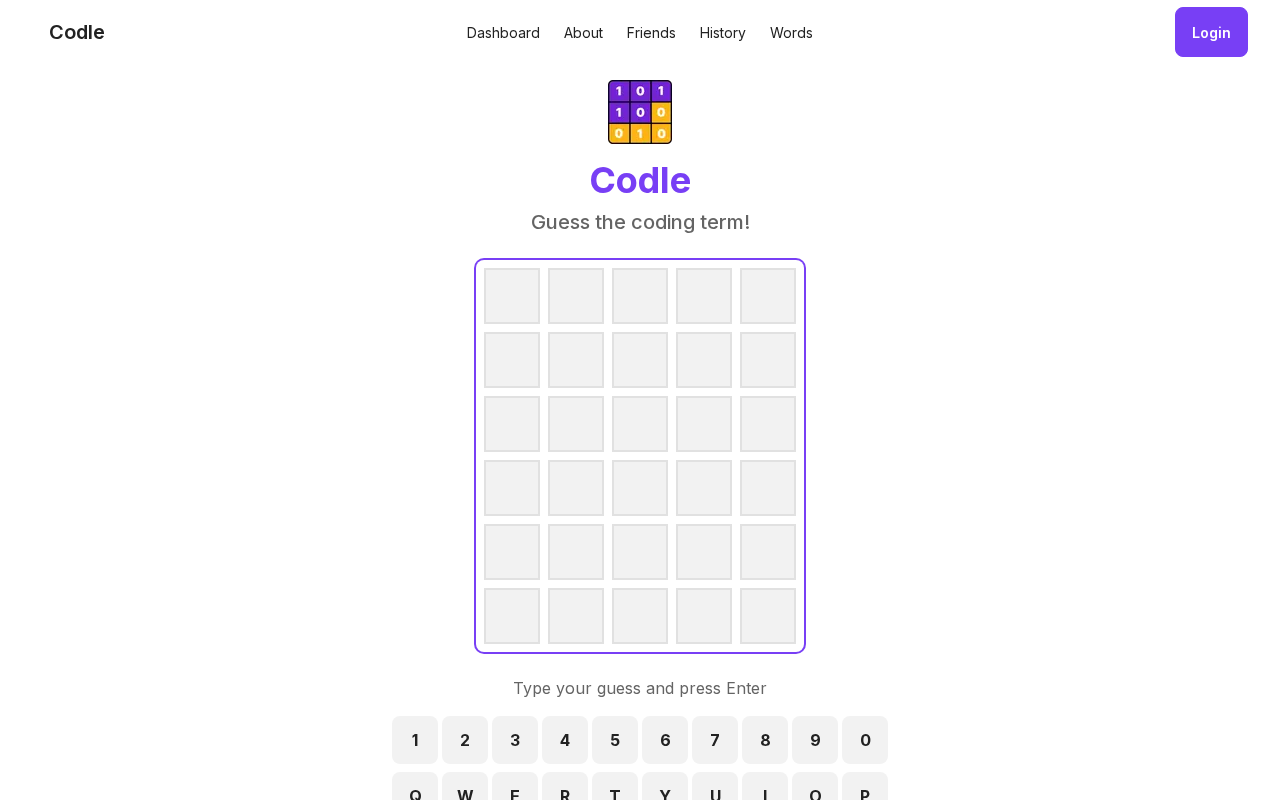Viewport: 1280px width, 800px height.
Task: Open the Words list
Action: click(791, 33)
